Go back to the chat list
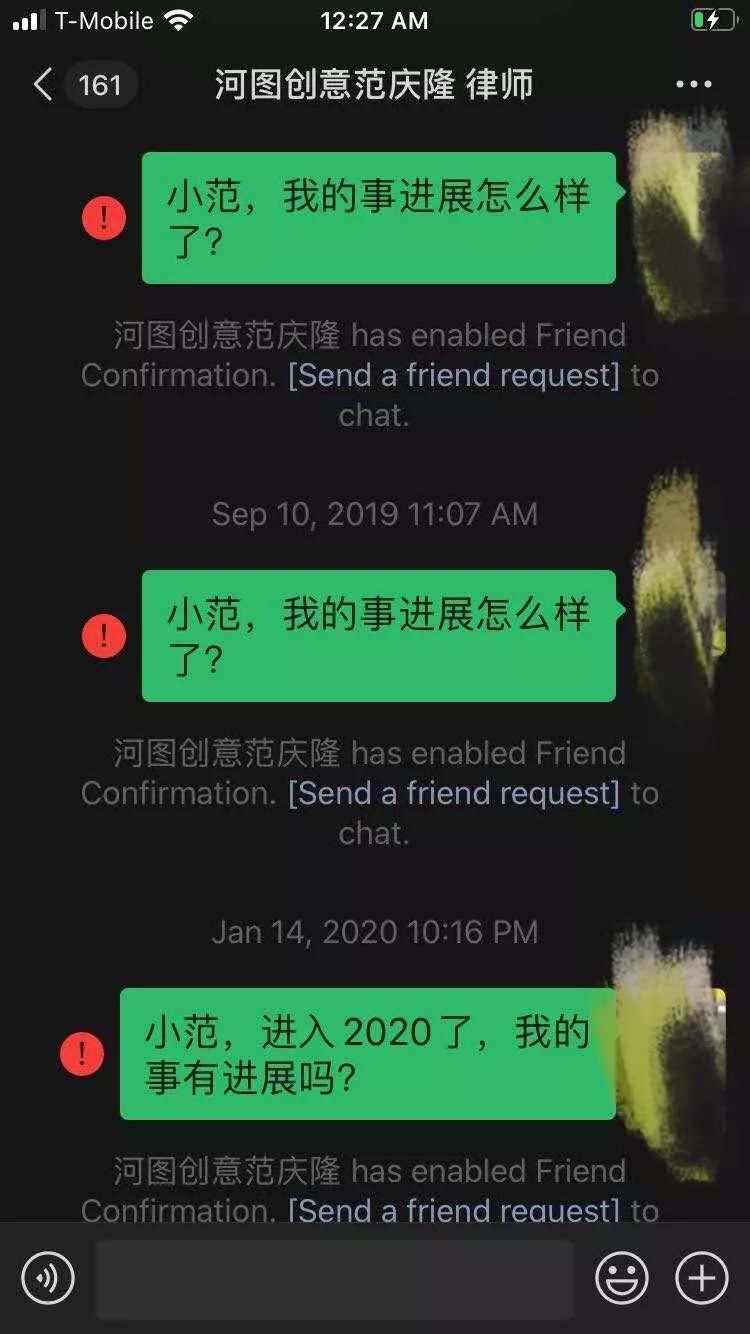 44,85
